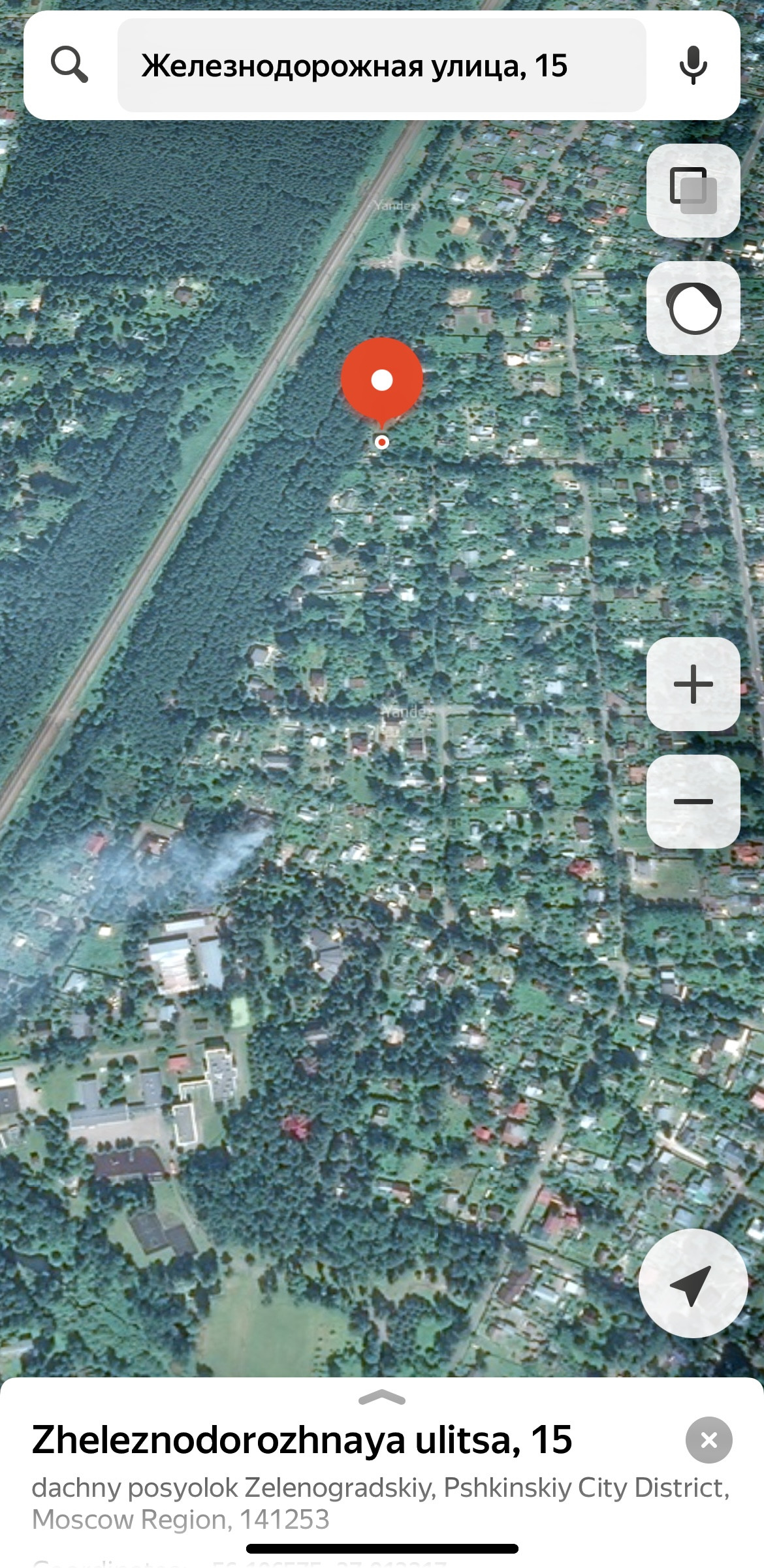764x1568 pixels.
Task: Edit the Железнодорожная улица, 15 search field
Action: point(381,65)
